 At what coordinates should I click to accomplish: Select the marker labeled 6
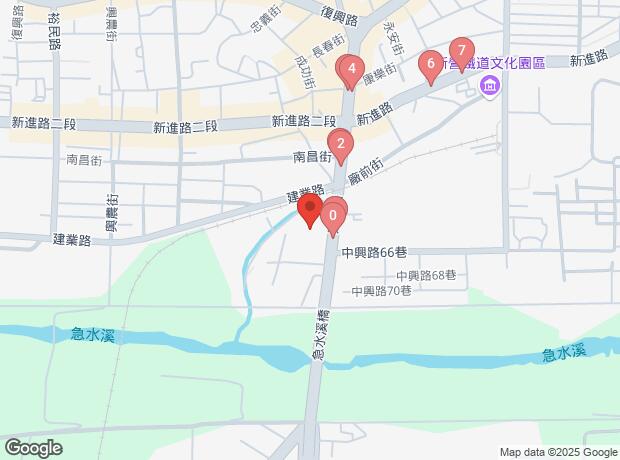coord(430,64)
